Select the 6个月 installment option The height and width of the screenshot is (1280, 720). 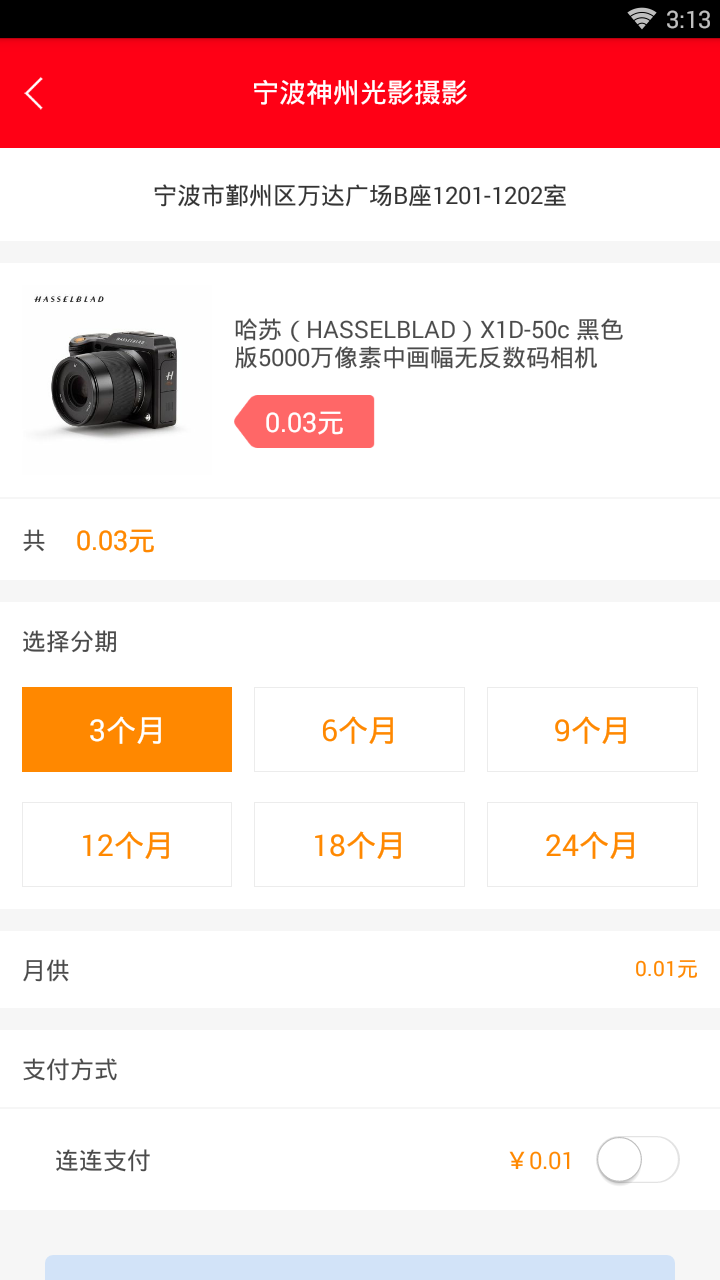point(359,729)
